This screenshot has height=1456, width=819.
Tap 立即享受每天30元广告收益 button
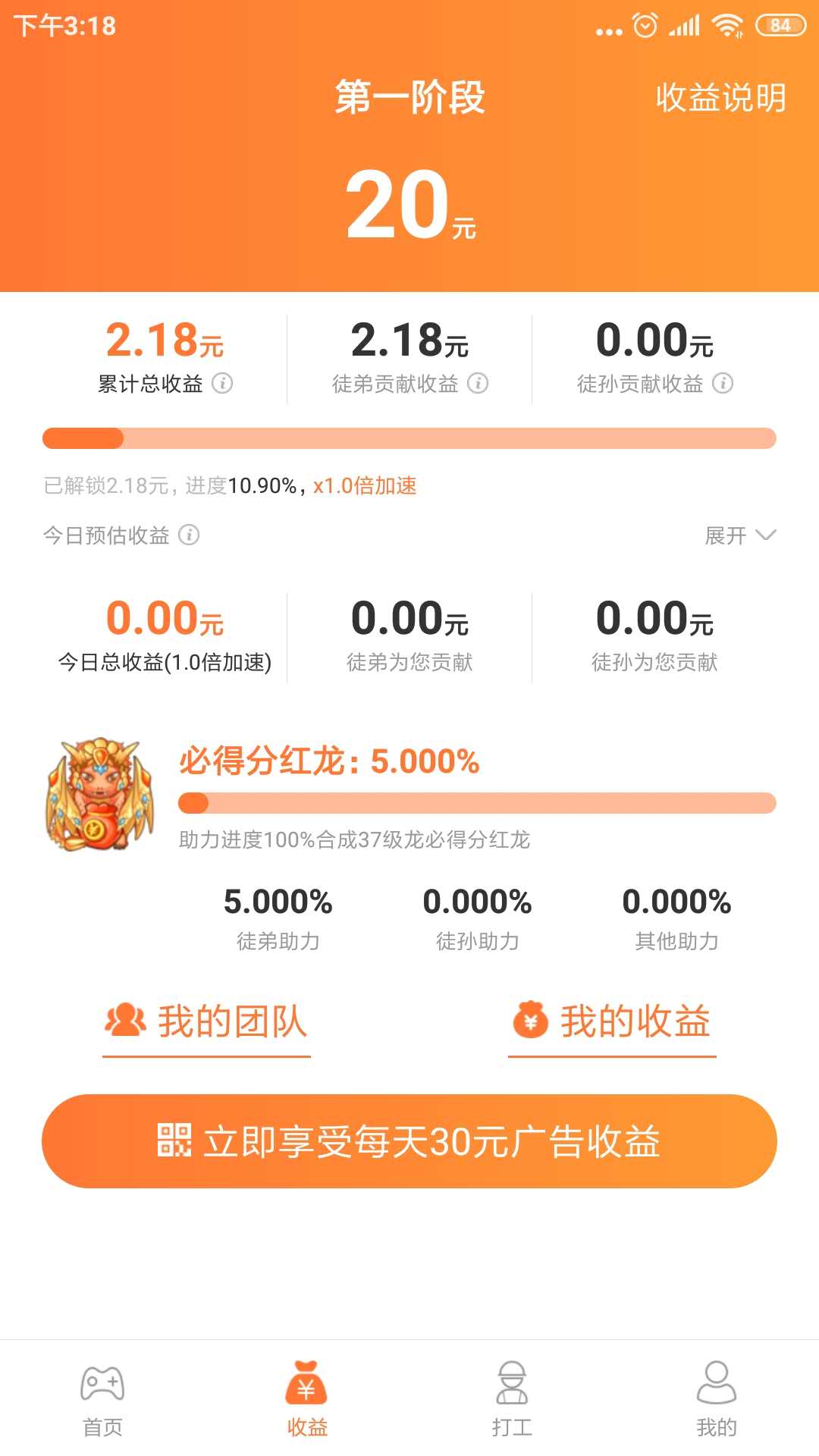[x=409, y=1141]
